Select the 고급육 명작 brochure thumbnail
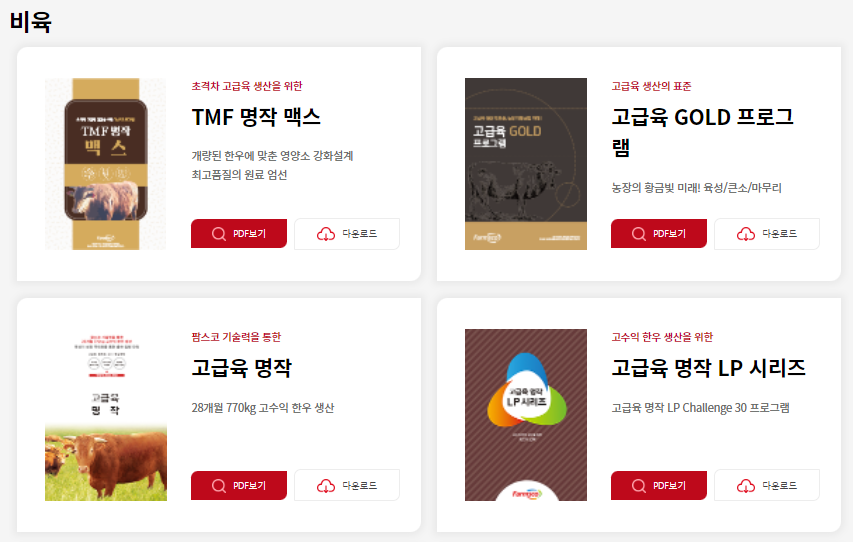Image resolution: width=853 pixels, height=542 pixels. pos(106,415)
